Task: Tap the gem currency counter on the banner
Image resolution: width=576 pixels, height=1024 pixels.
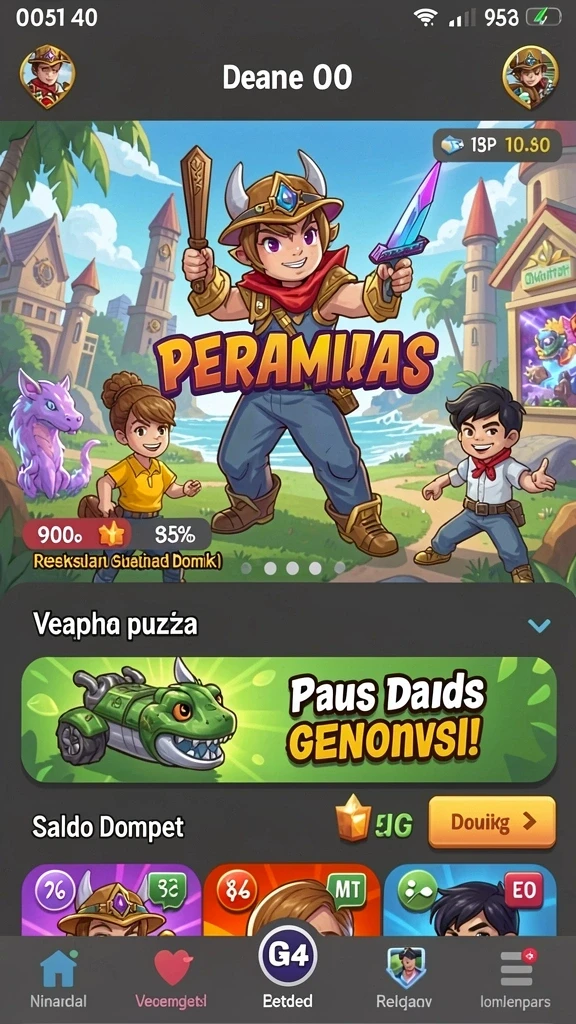Action: coord(498,145)
